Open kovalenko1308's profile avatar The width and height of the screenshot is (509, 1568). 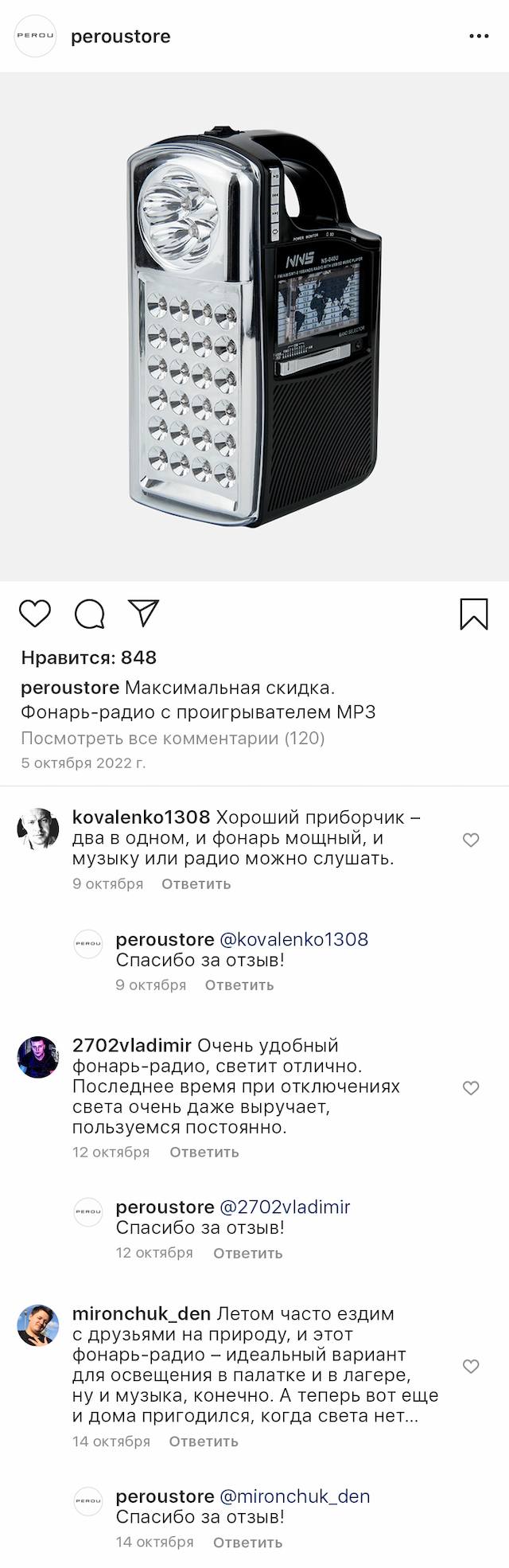38,829
